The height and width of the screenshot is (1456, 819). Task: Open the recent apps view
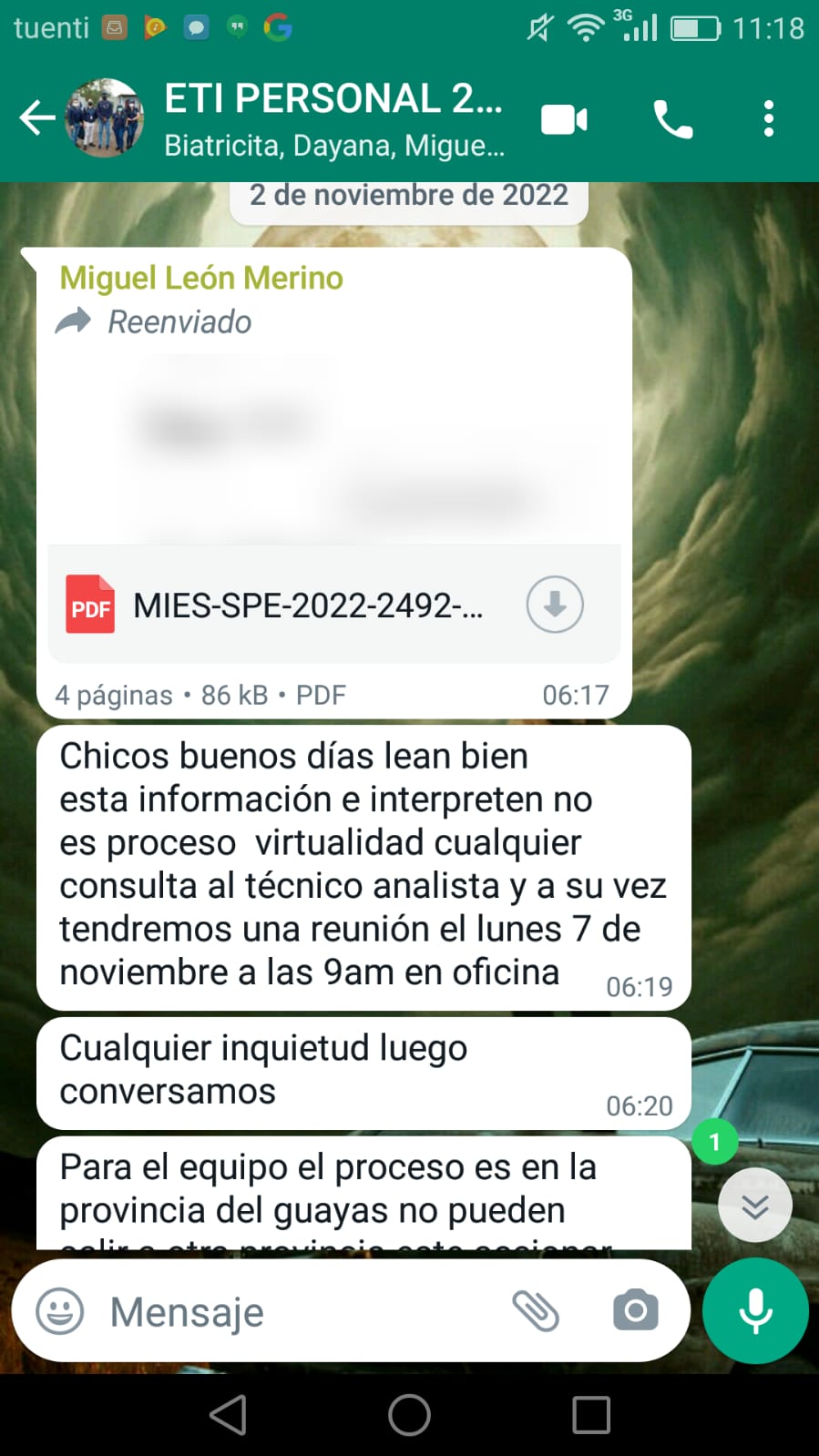coord(591,1415)
